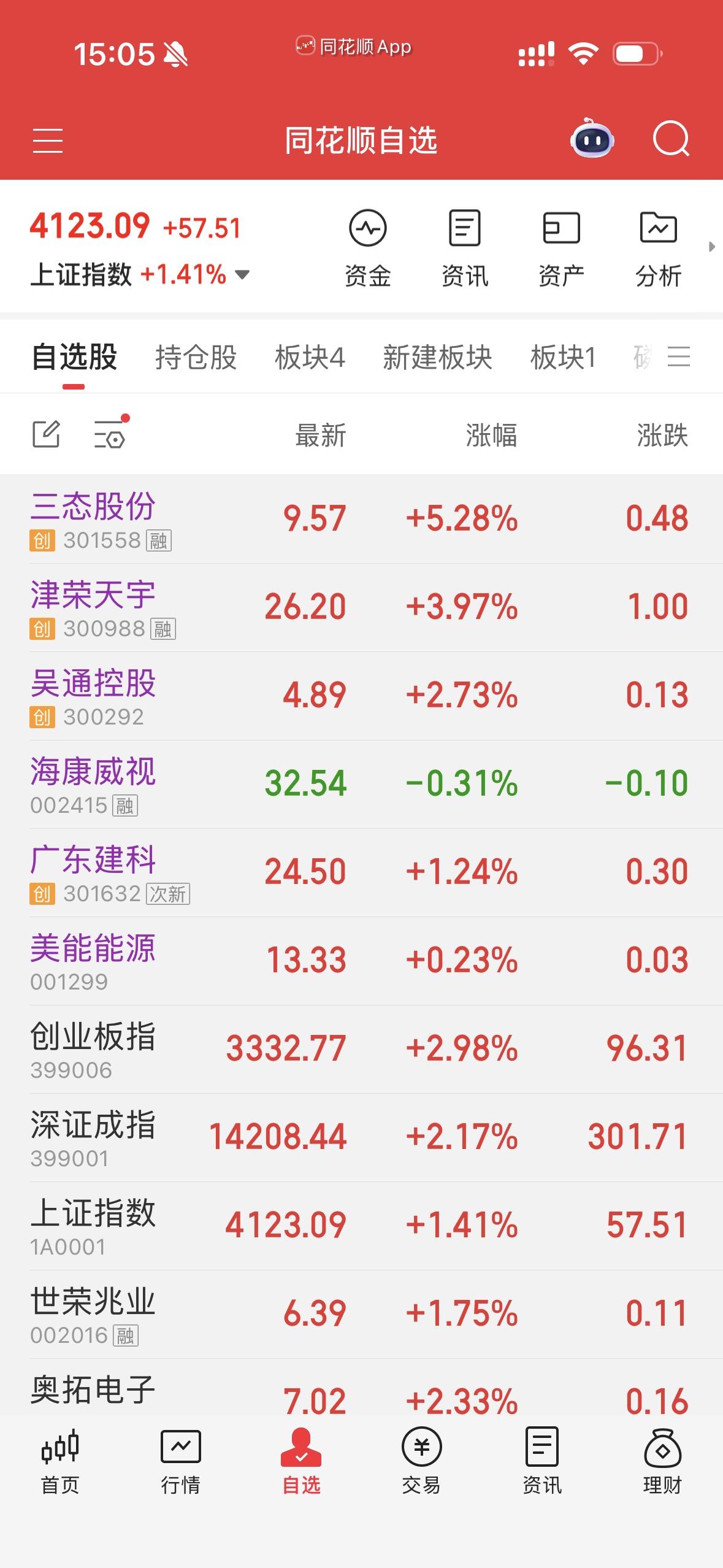Tap the right arrow beside 分析
The image size is (723, 1568).
(x=711, y=245)
